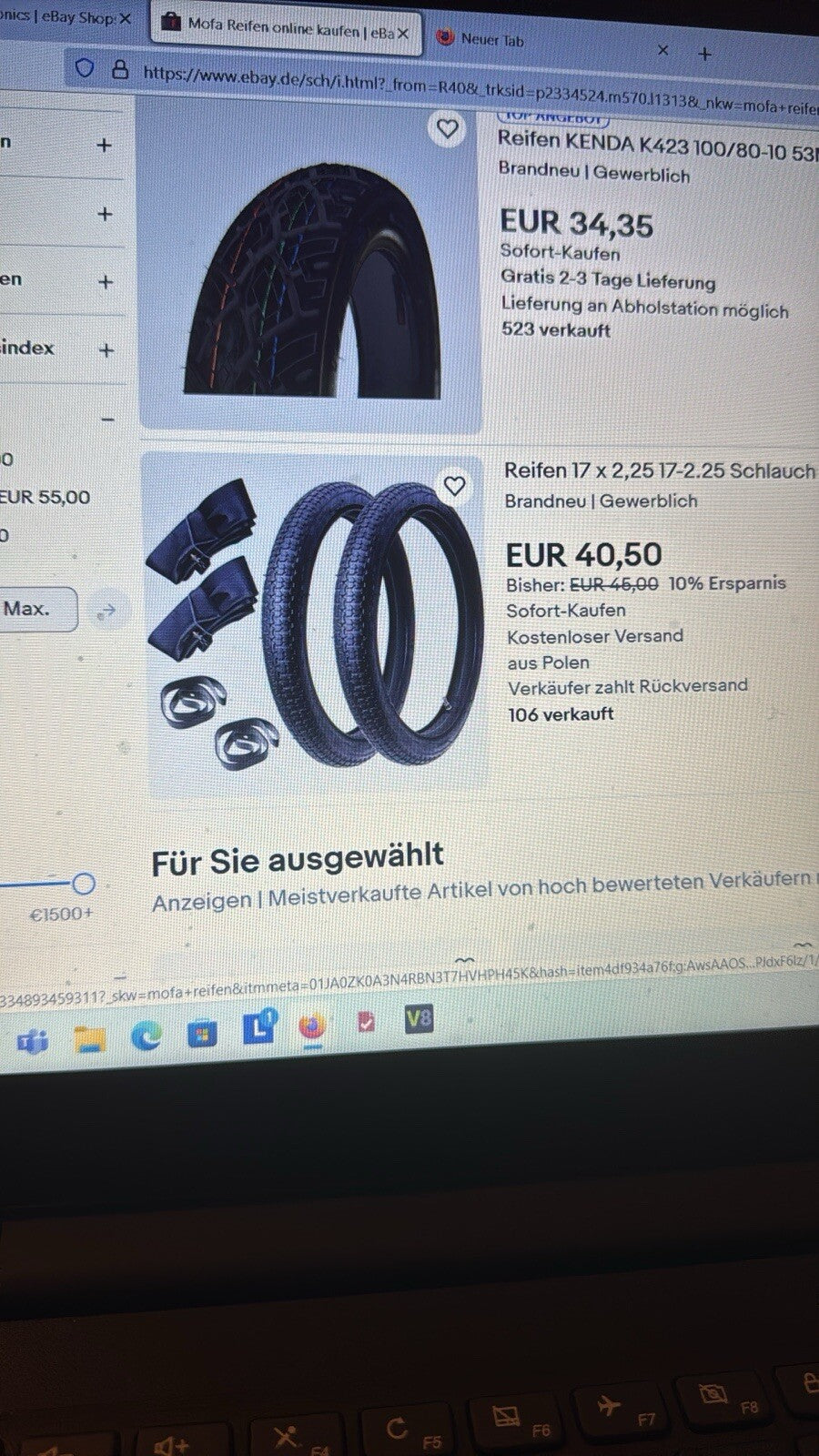This screenshot has width=819, height=1456.
Task: Expand the filter section ending in 'index'
Action: (x=106, y=350)
